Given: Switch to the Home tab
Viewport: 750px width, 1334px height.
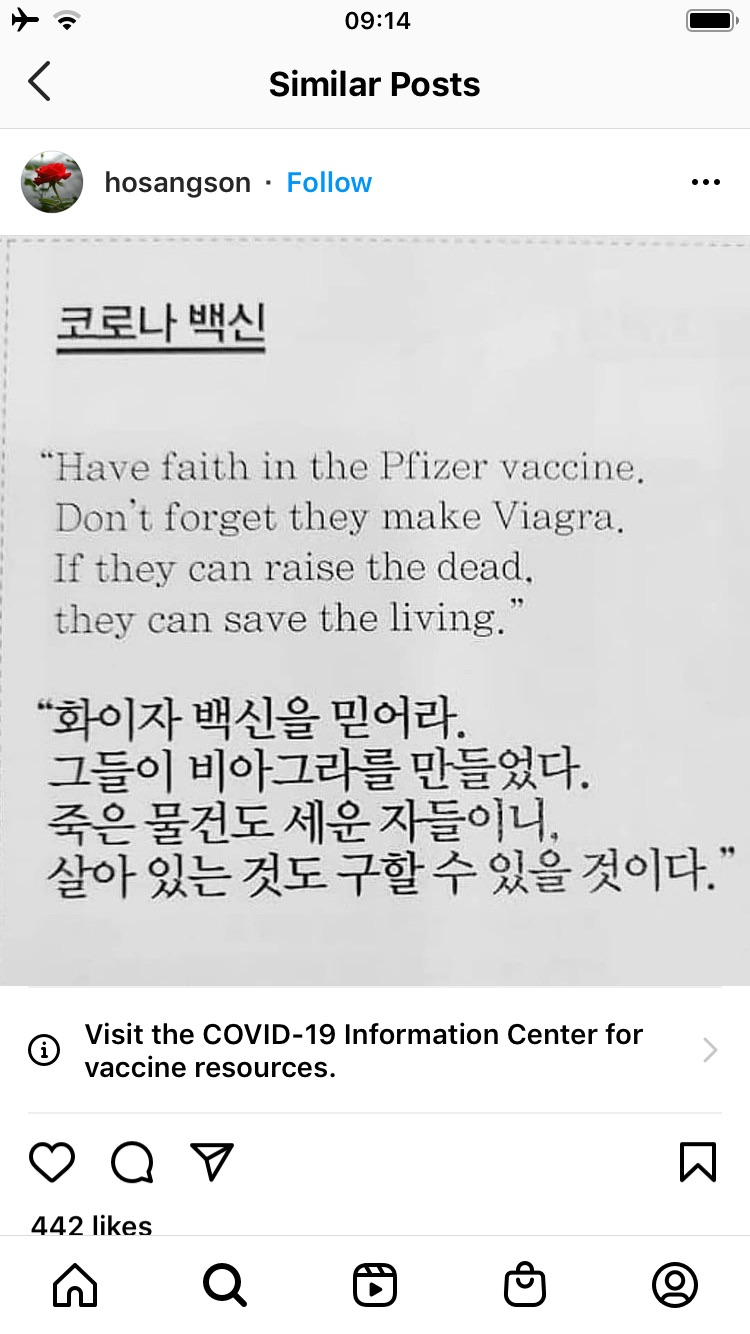Looking at the screenshot, I should click(x=75, y=1285).
